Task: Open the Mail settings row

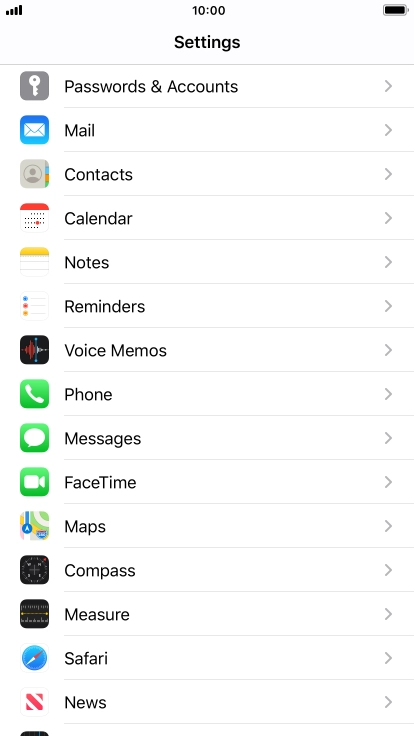Action: point(207,130)
